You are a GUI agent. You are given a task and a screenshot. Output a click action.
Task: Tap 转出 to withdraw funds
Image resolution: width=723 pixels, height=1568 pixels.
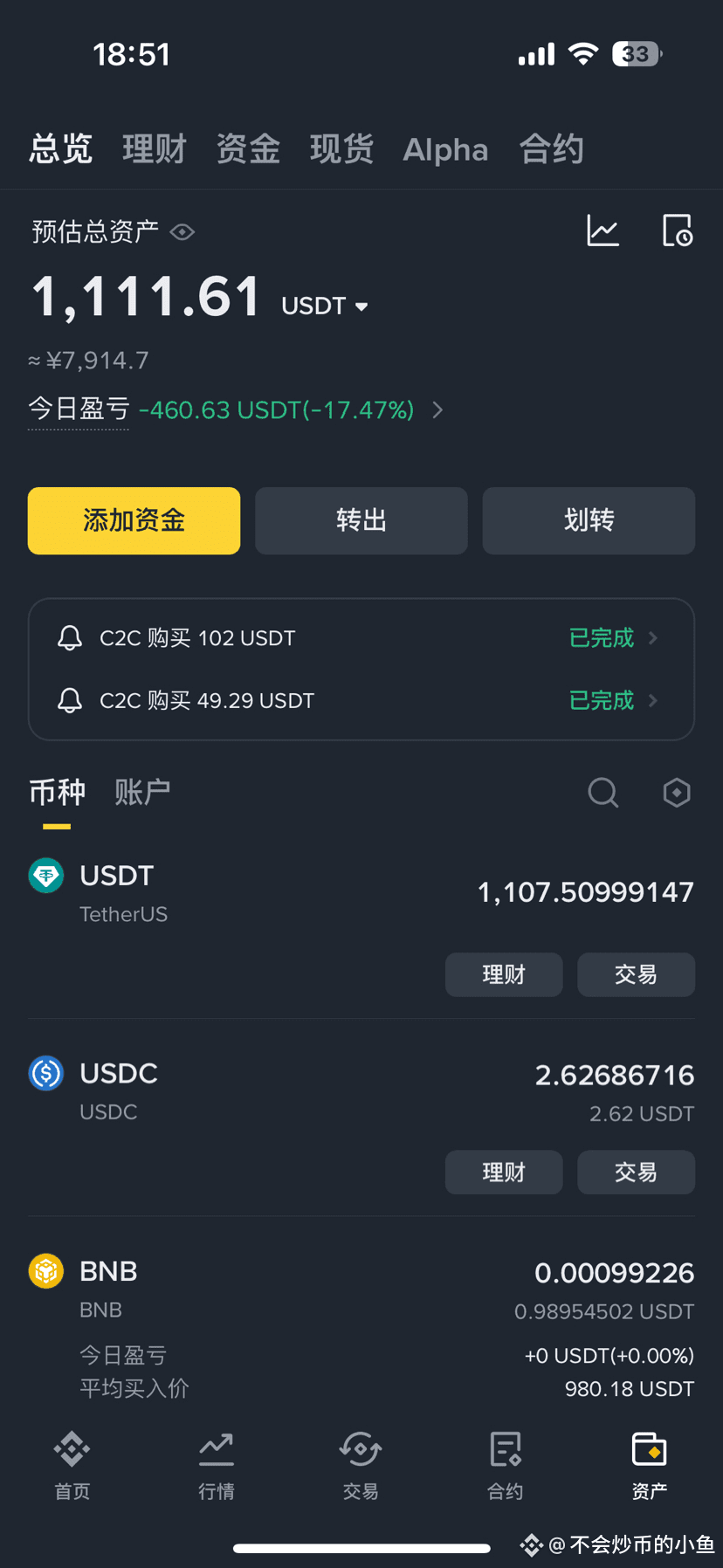361,520
